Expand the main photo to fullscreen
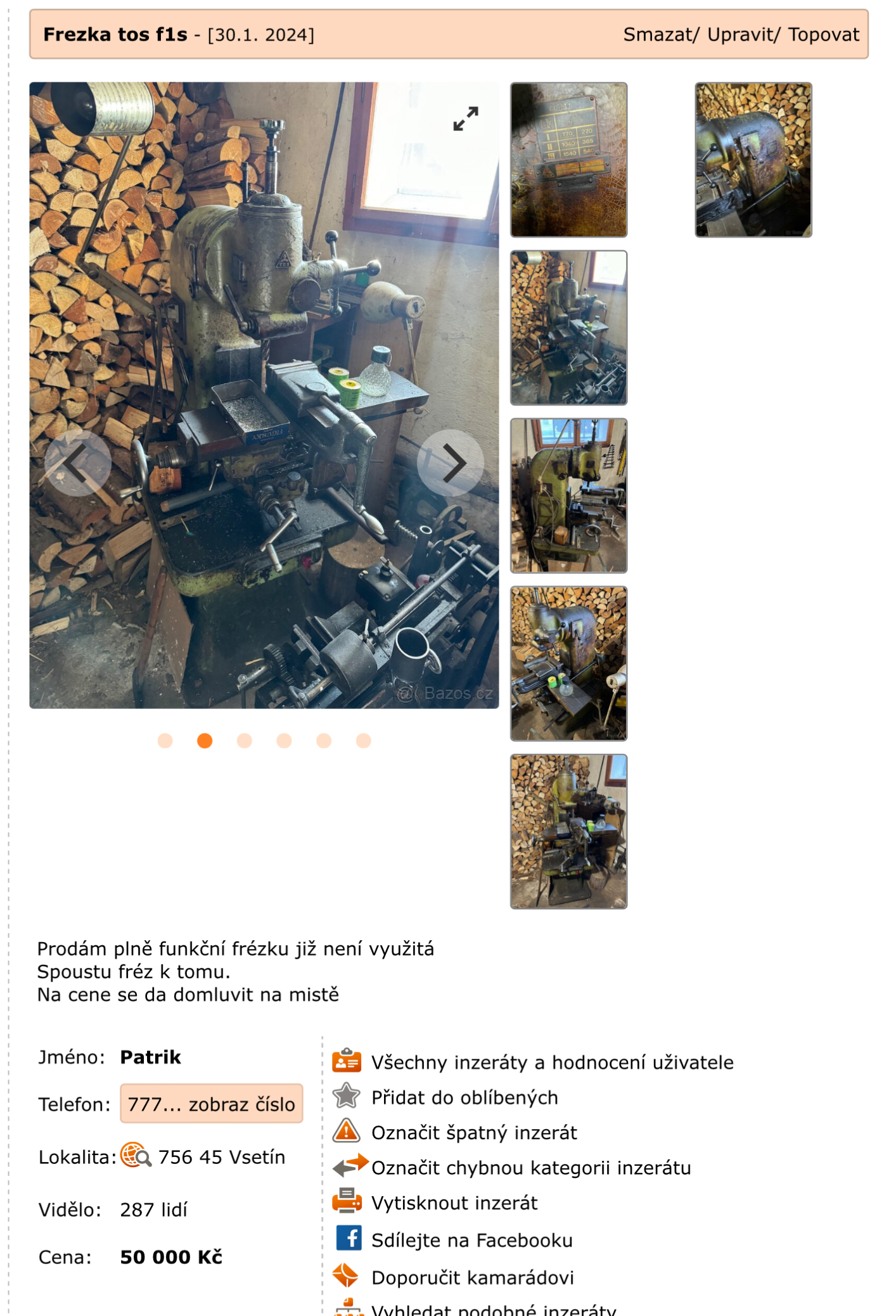 tap(466, 118)
